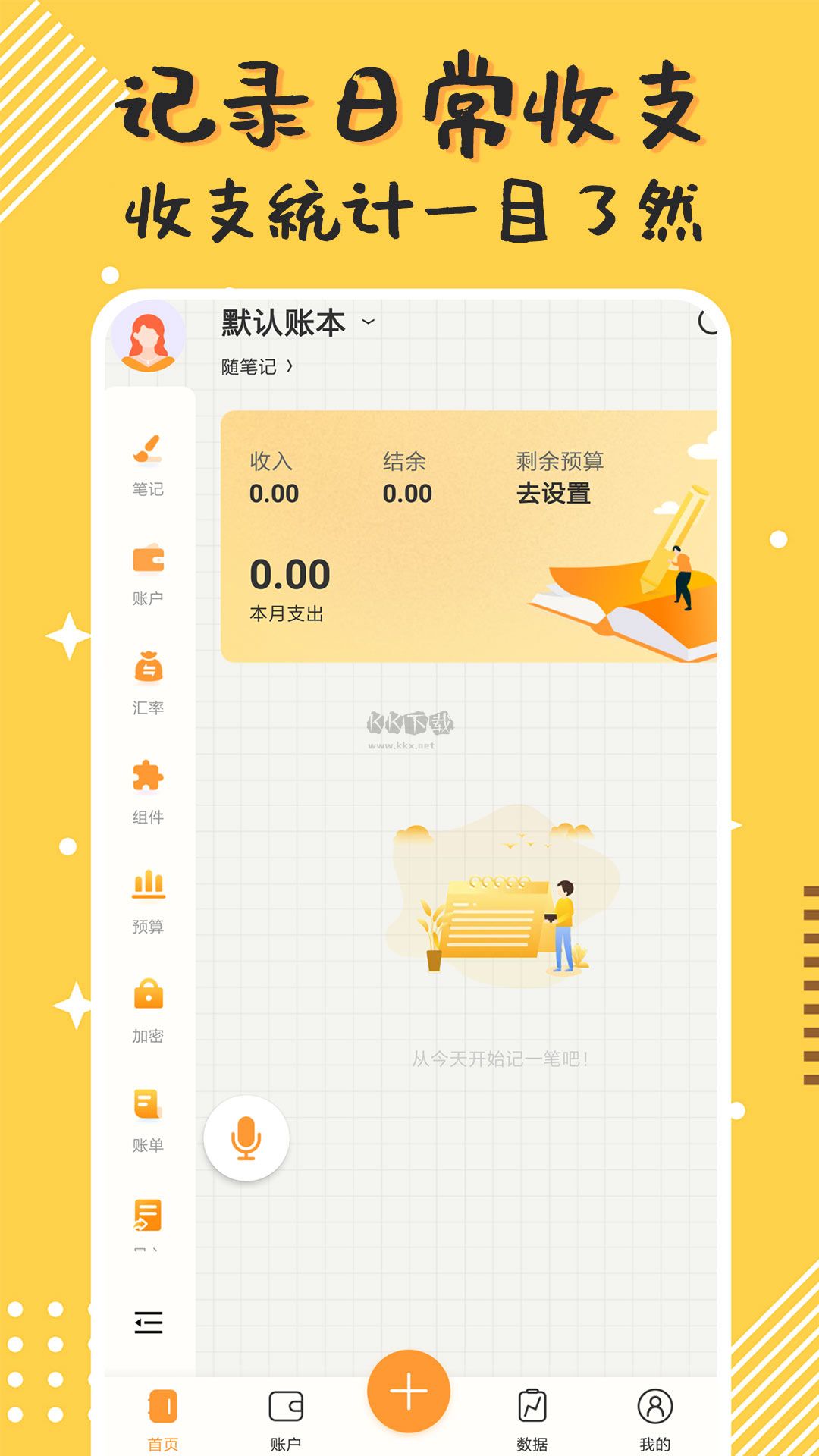
Task: Expand the 默认账本 account book dropdown
Action: [368, 322]
